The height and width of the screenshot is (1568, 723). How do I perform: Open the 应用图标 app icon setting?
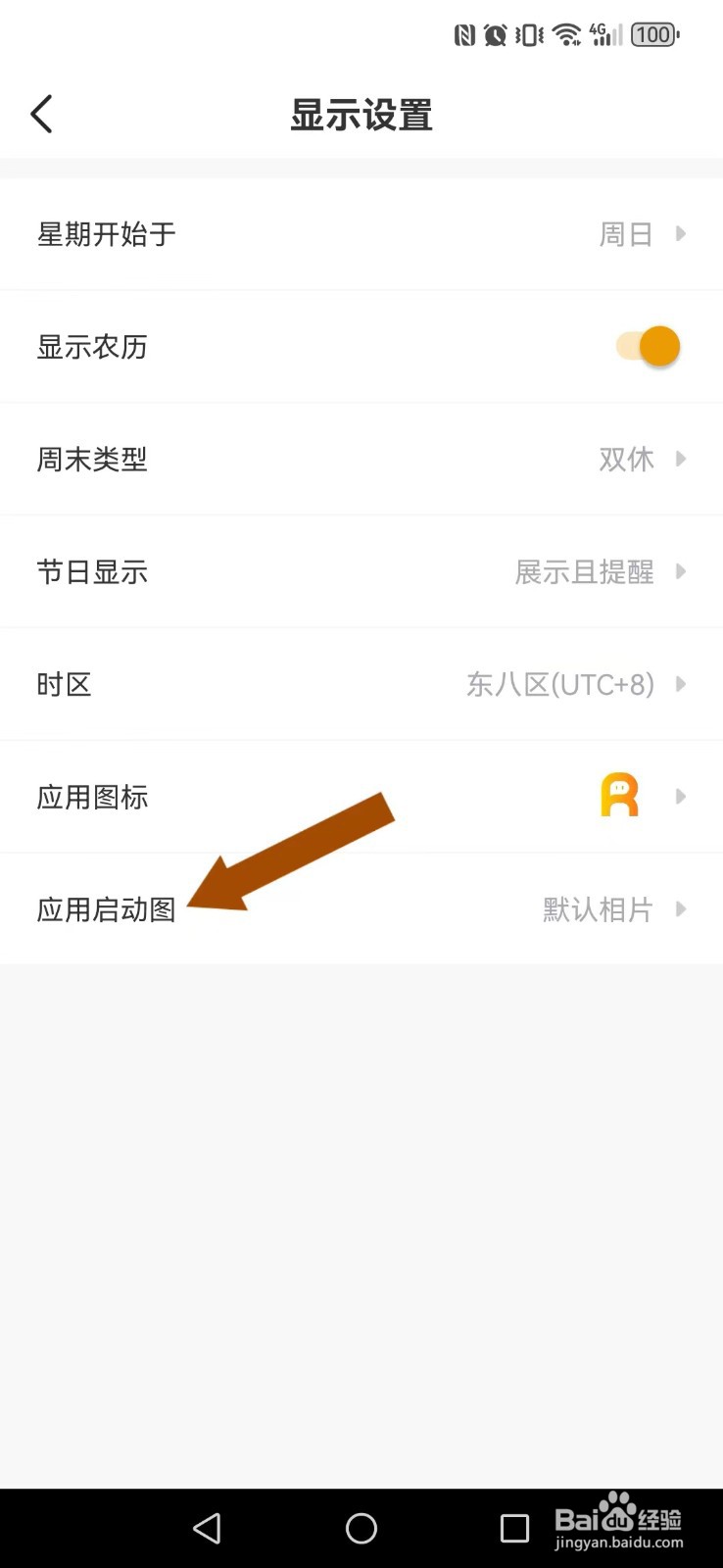(x=680, y=796)
